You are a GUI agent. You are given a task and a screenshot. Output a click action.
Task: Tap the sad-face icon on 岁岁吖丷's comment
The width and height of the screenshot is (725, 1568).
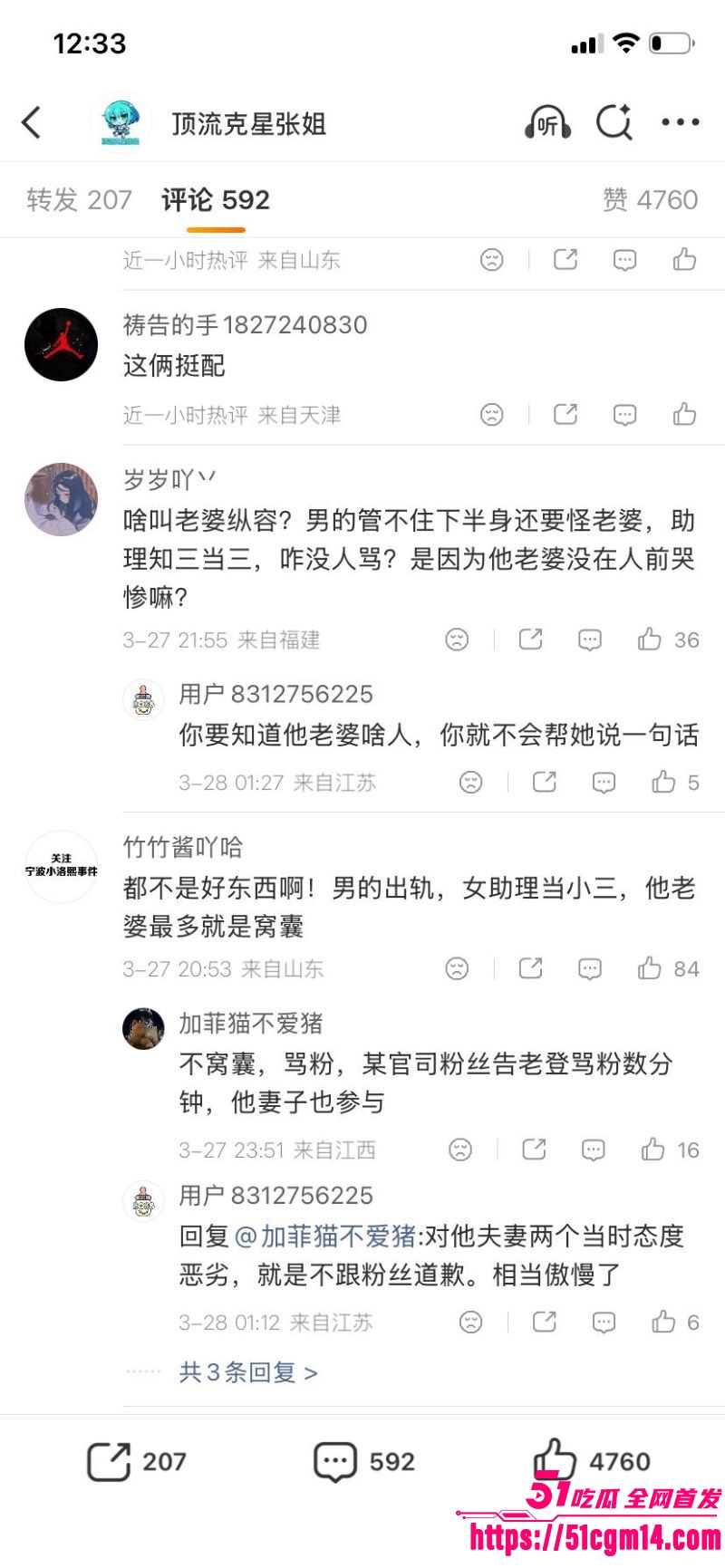click(x=454, y=640)
